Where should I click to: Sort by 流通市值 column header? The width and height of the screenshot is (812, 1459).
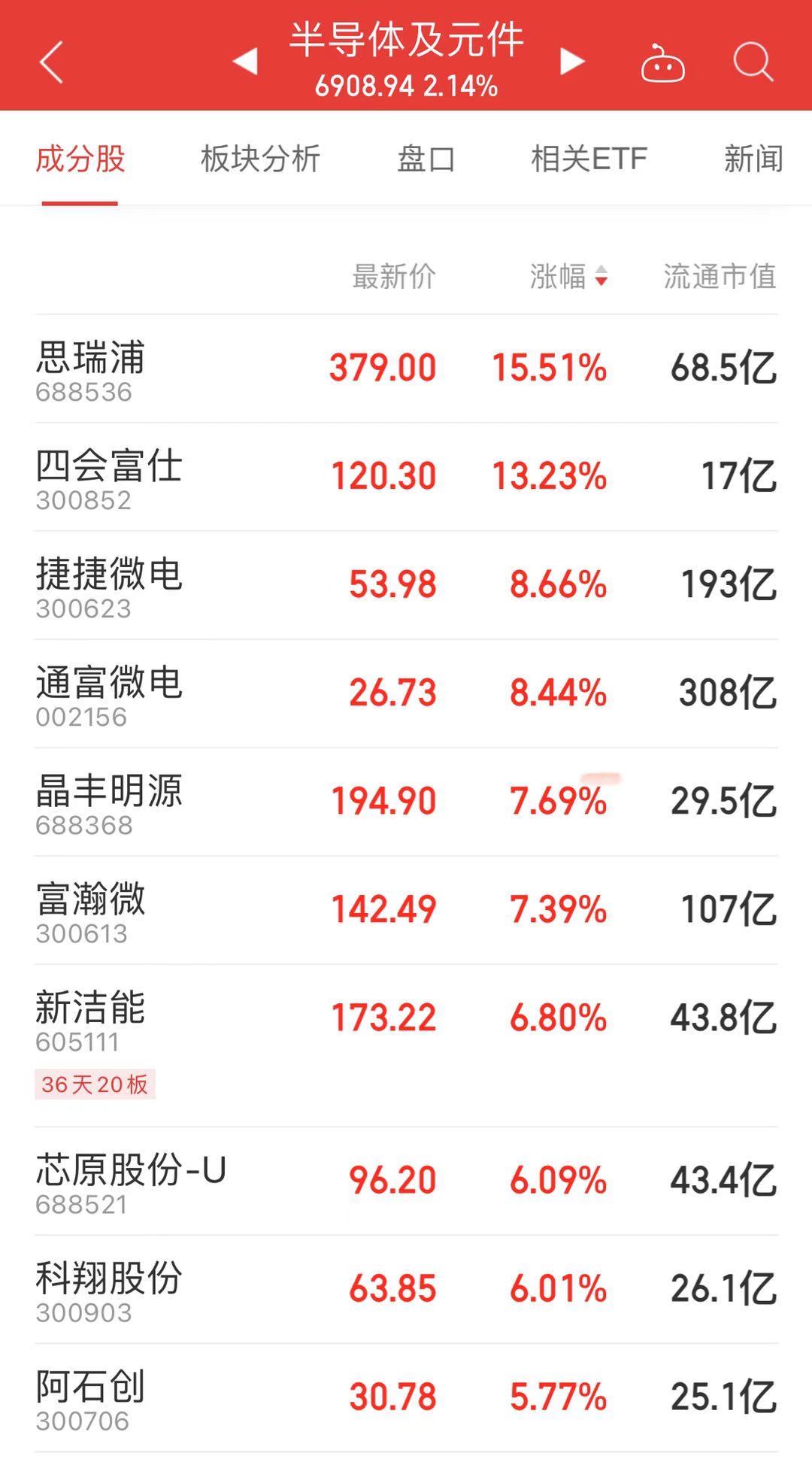coord(720,276)
